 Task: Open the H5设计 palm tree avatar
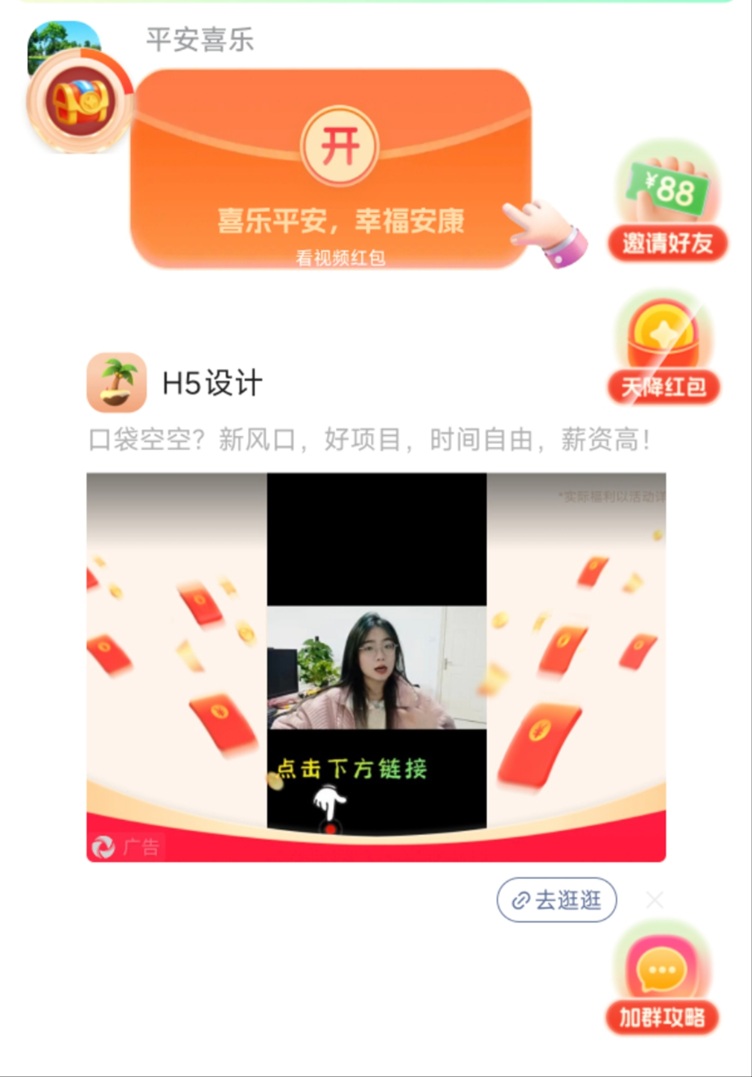point(117,383)
